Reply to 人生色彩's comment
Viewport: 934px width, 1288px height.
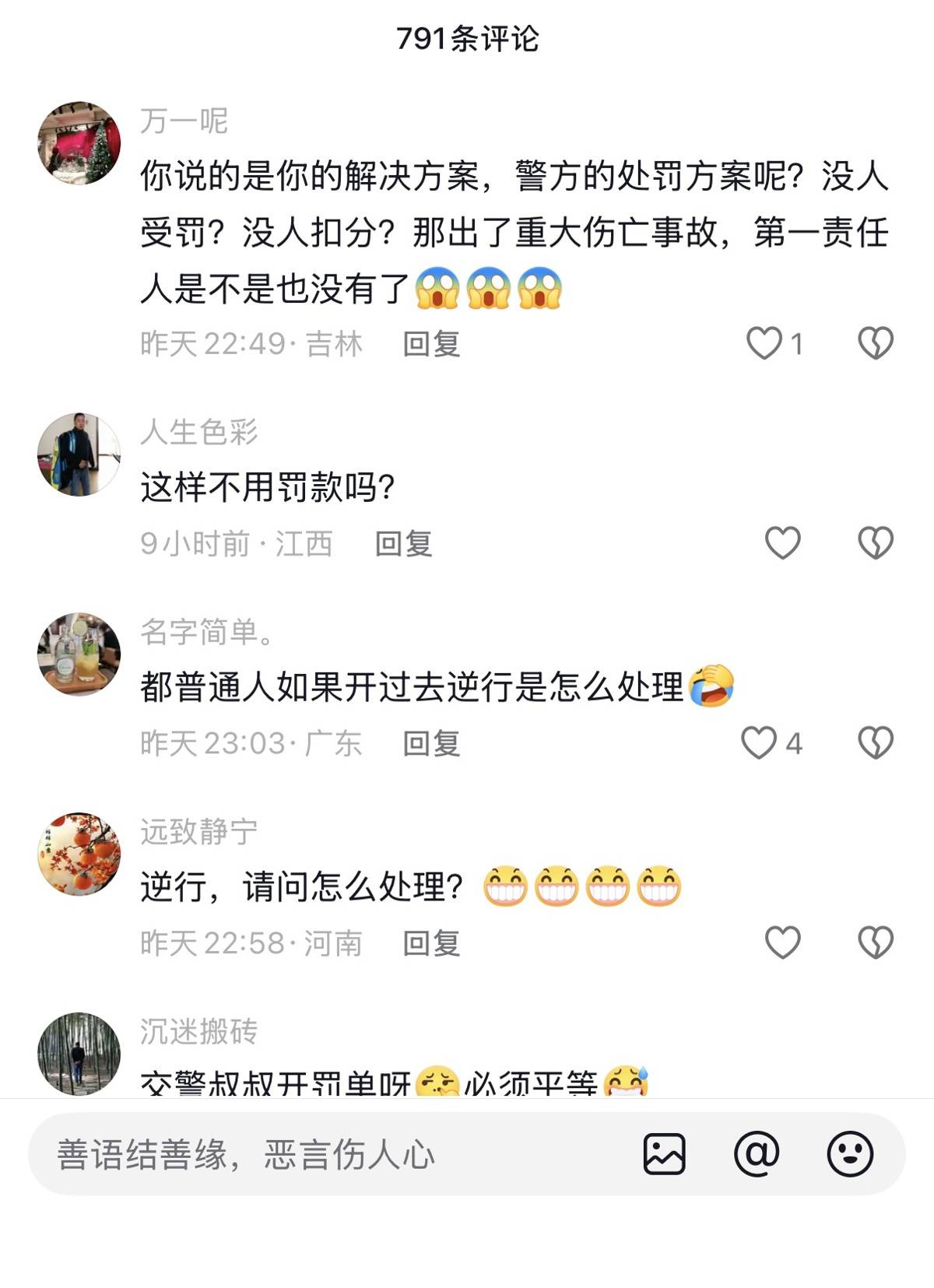point(403,543)
